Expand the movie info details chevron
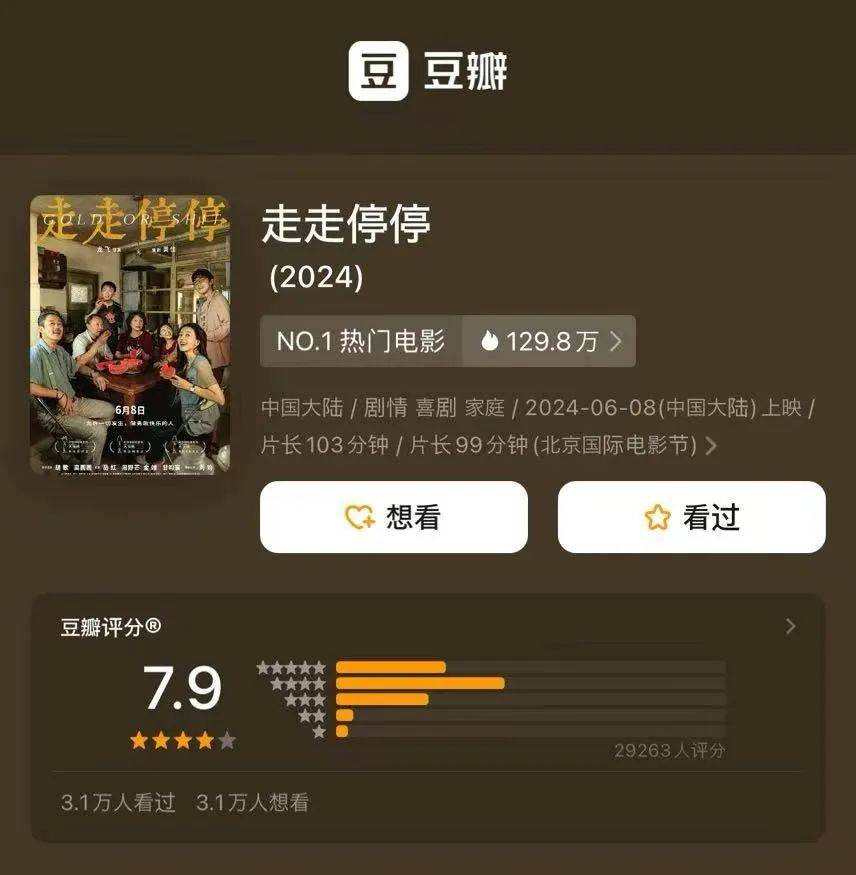The image size is (856, 875). pos(711,446)
